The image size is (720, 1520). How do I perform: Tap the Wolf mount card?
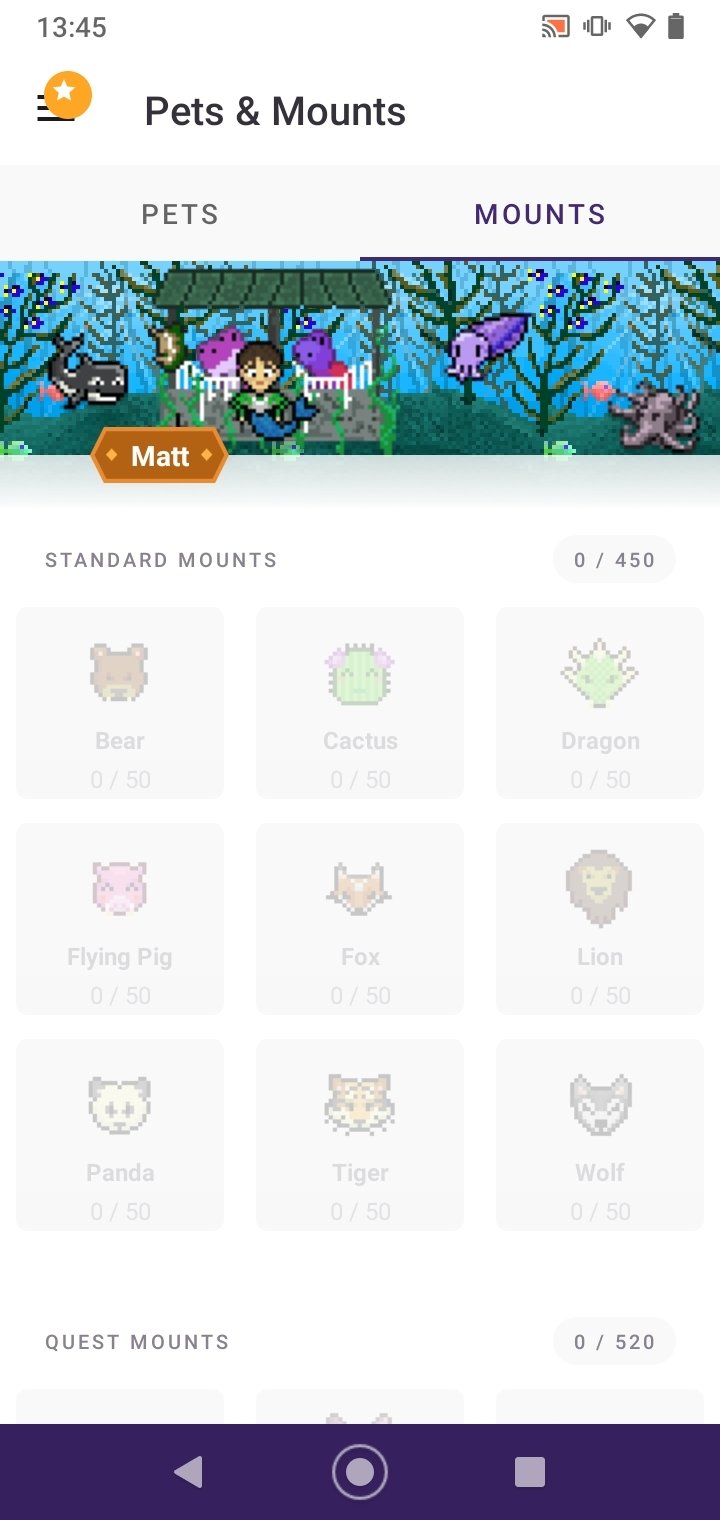pyautogui.click(x=600, y=1135)
